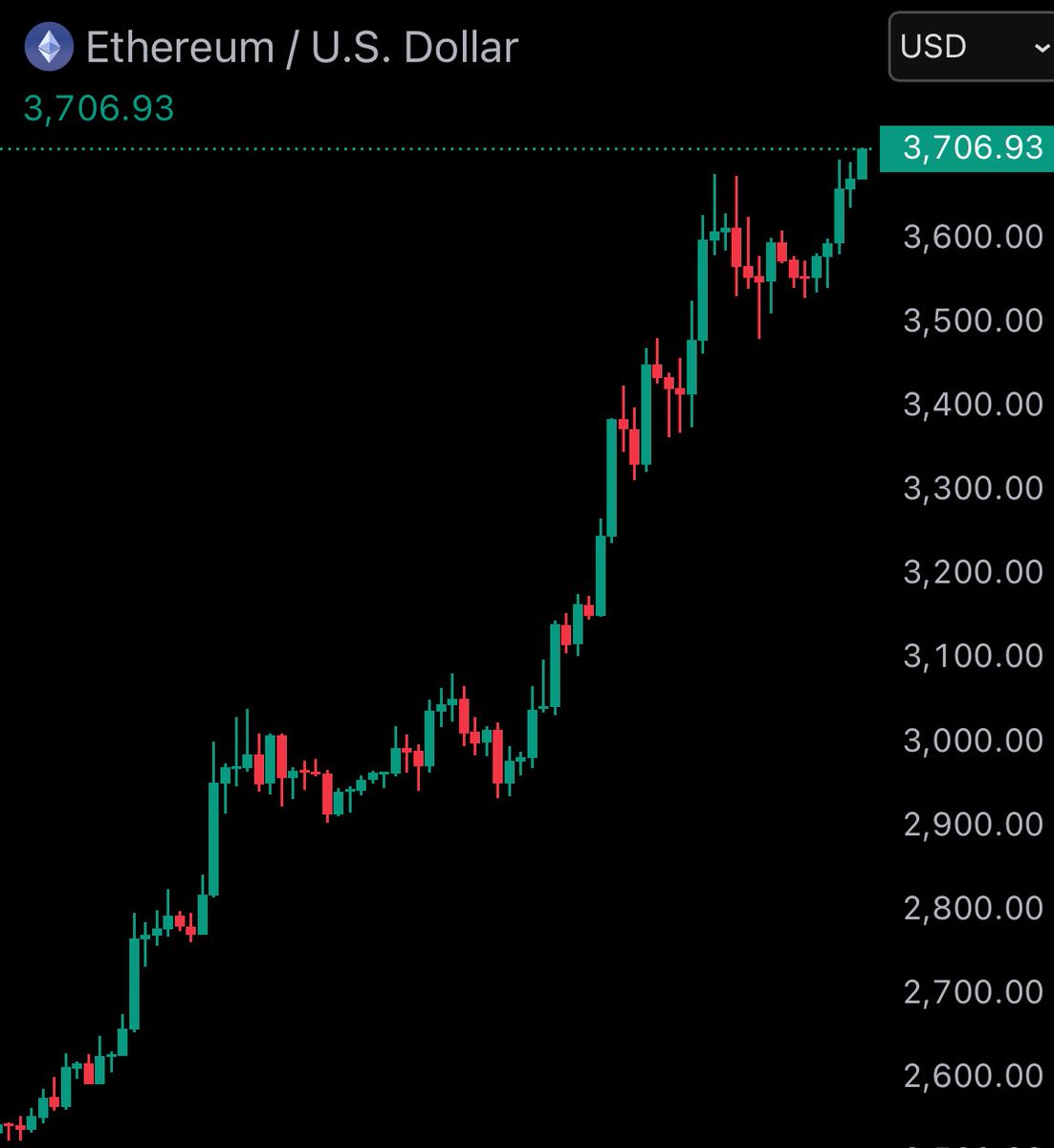Viewport: 1054px width, 1148px height.
Task: Click the 3,300.00 axis value
Action: [x=973, y=488]
